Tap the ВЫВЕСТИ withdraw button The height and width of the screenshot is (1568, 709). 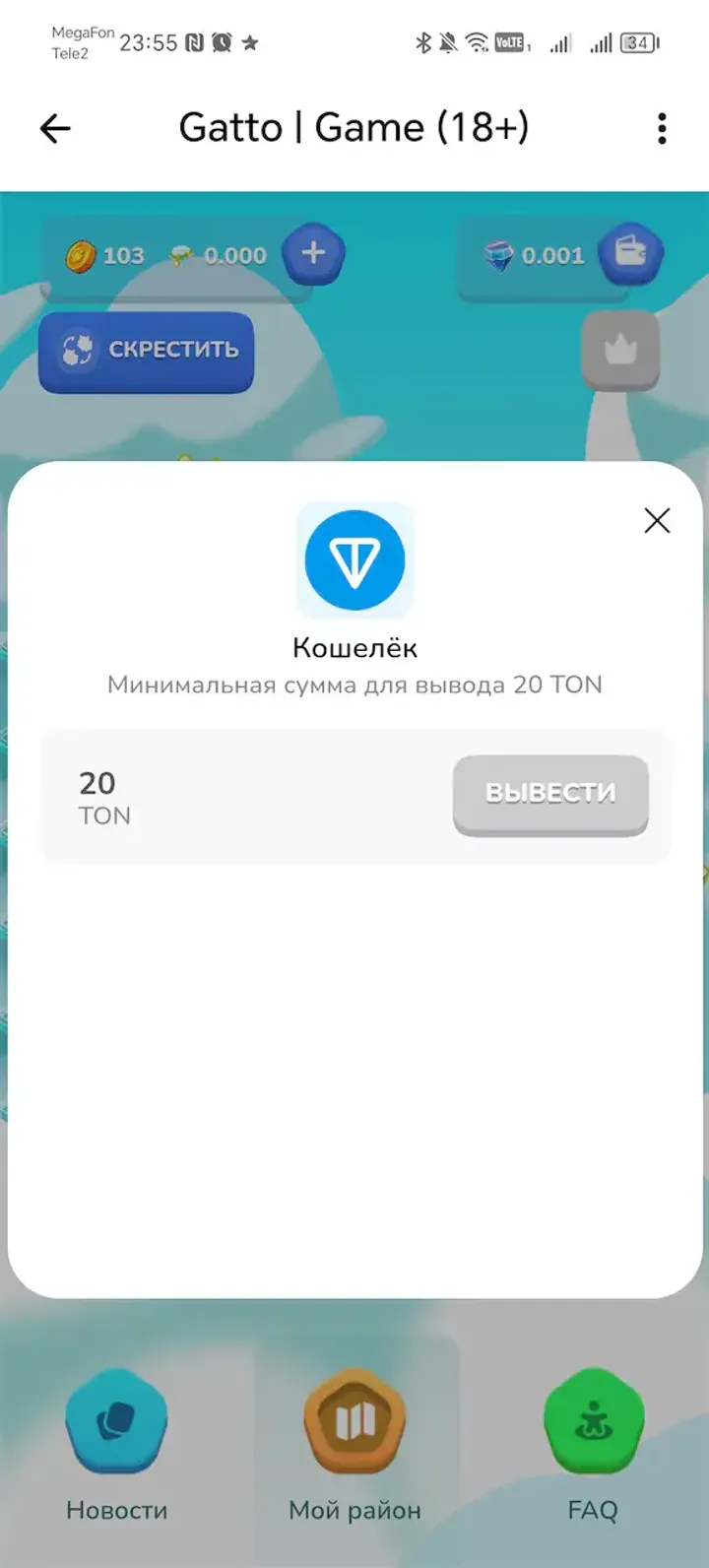(550, 794)
